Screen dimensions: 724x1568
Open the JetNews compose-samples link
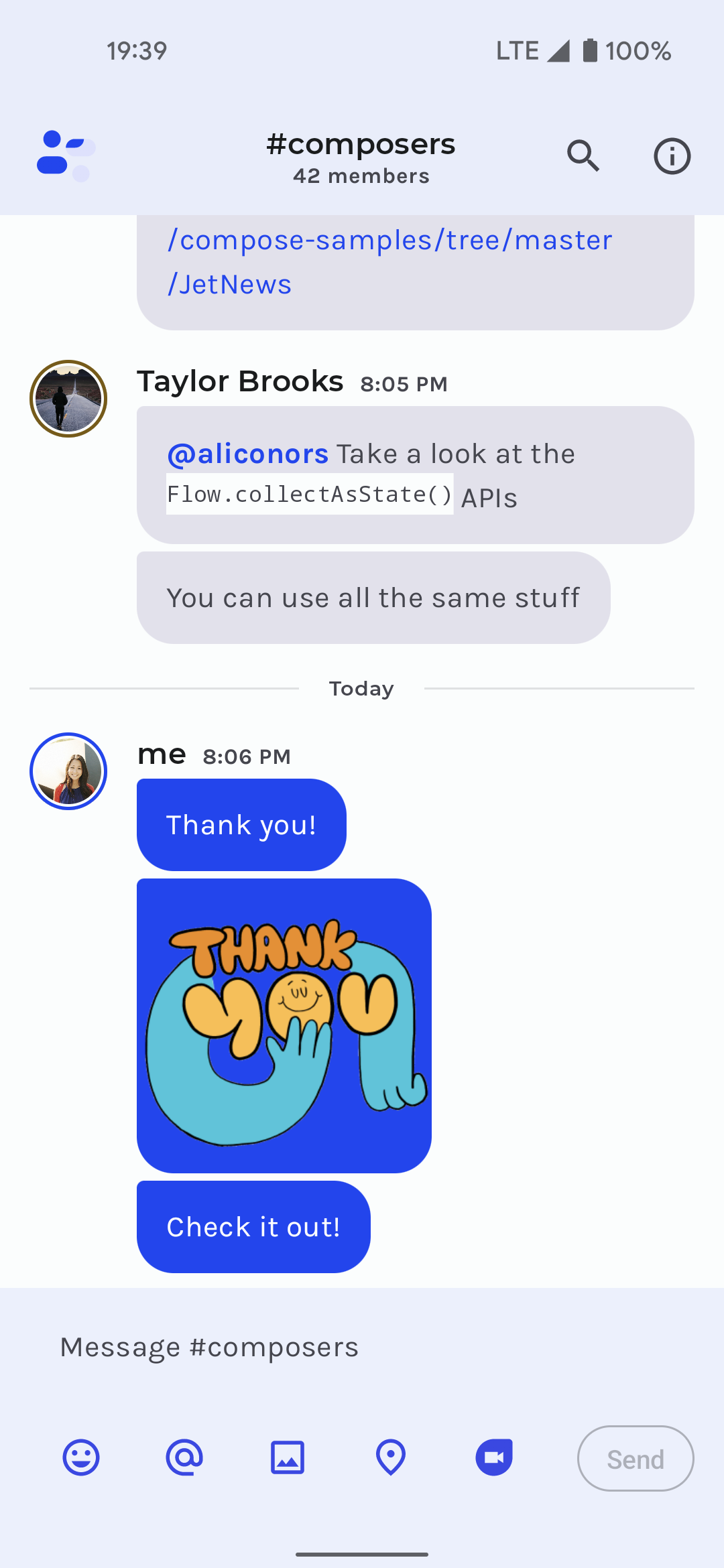tap(390, 261)
